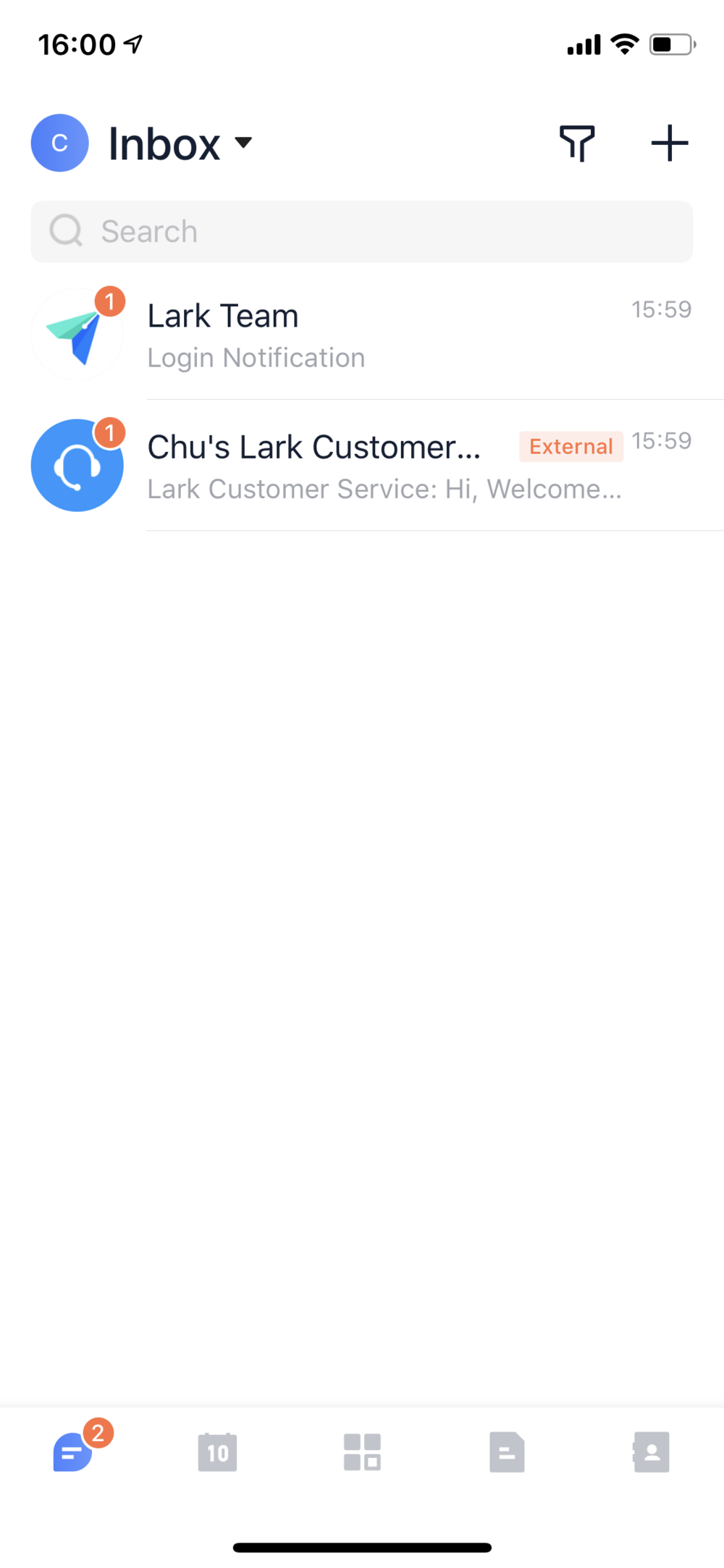Tap the plus icon to create new
This screenshot has width=724, height=1568.
click(x=670, y=143)
